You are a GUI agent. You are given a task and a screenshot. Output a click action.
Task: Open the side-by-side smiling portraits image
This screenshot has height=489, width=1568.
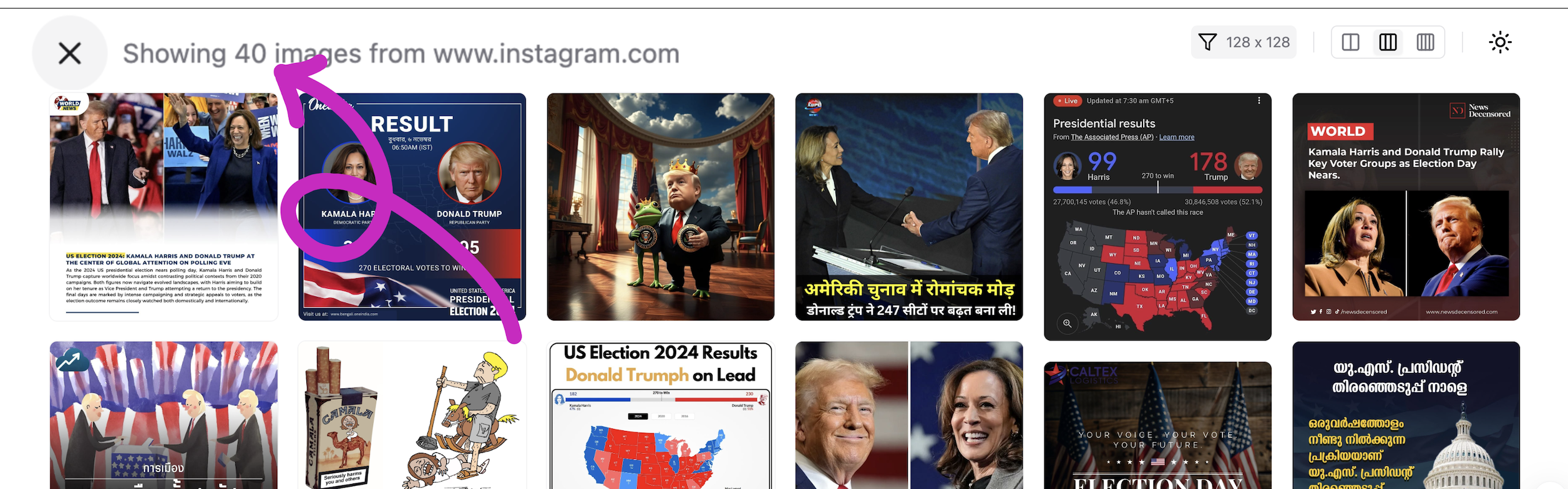click(x=908, y=415)
